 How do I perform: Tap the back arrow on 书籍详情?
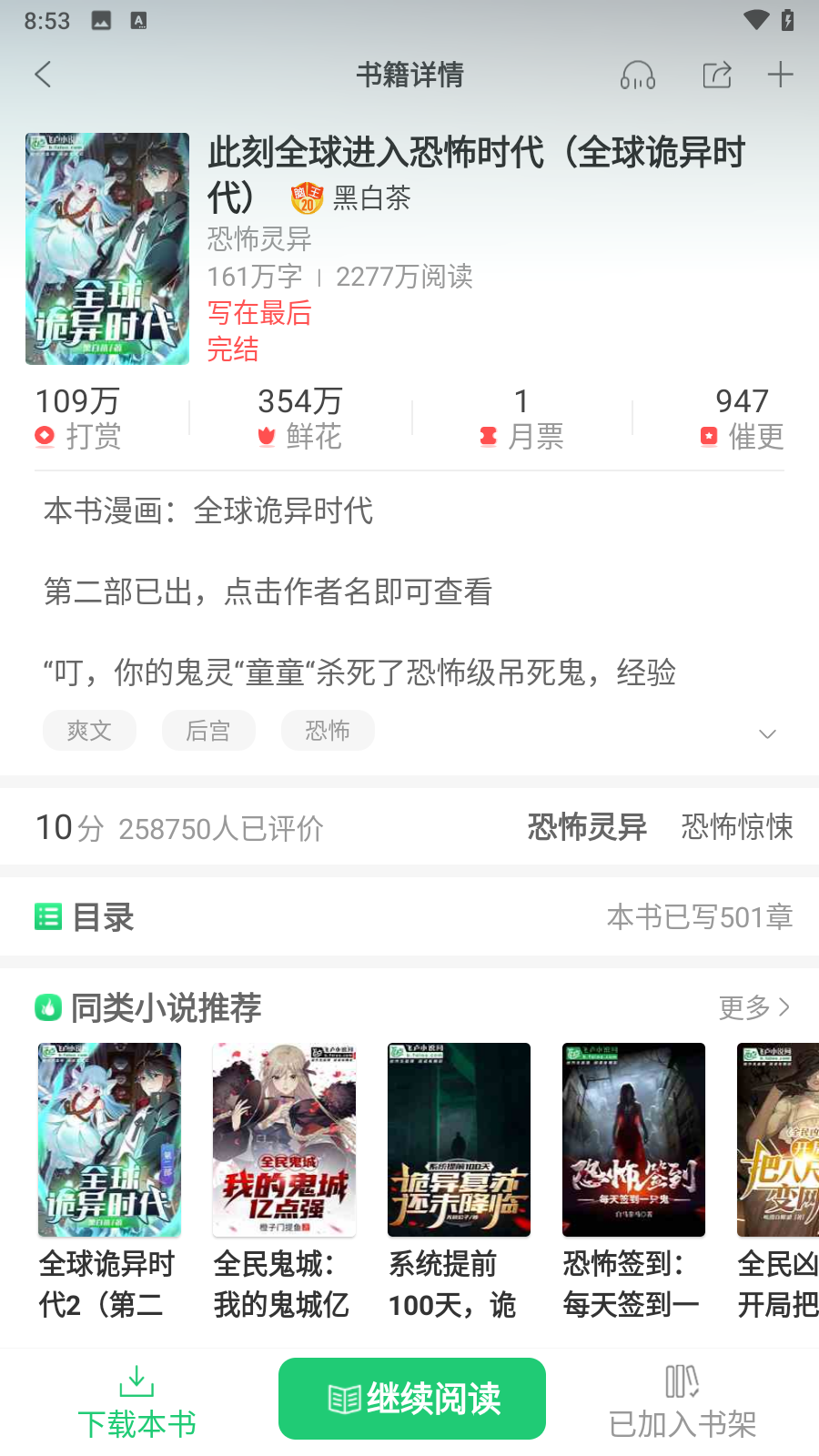coord(42,75)
